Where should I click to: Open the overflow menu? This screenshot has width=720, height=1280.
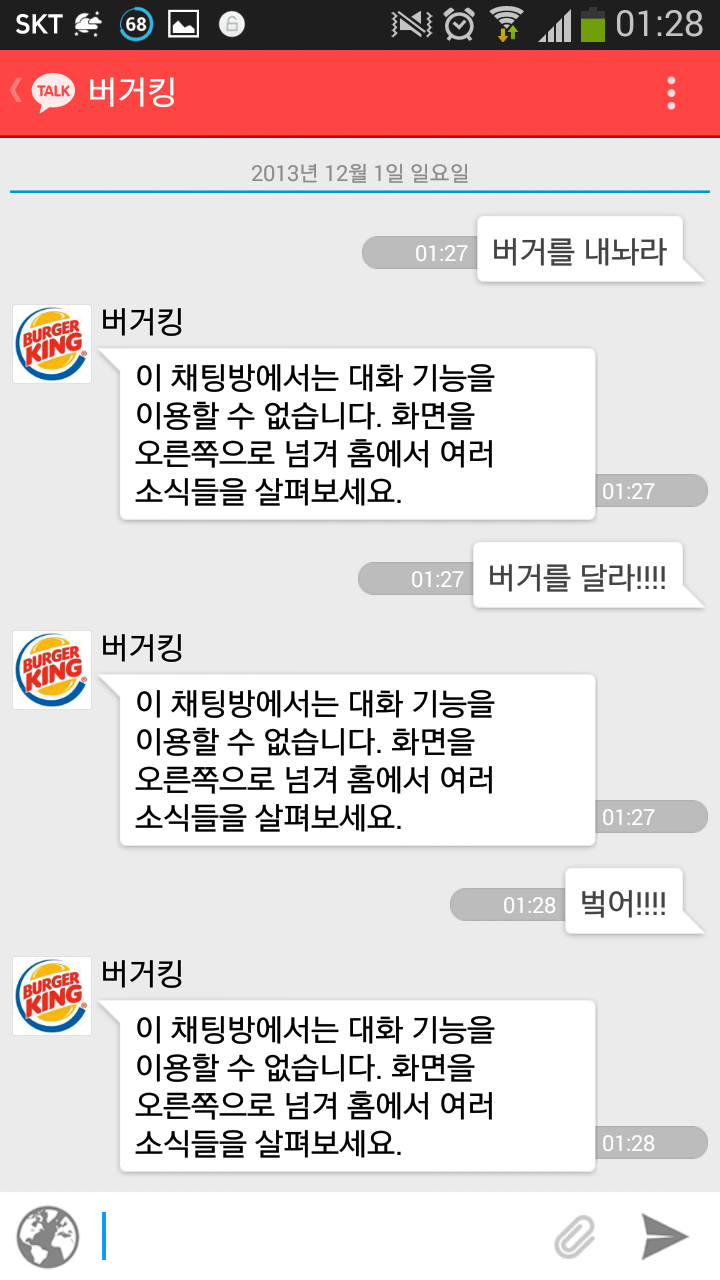coord(671,93)
